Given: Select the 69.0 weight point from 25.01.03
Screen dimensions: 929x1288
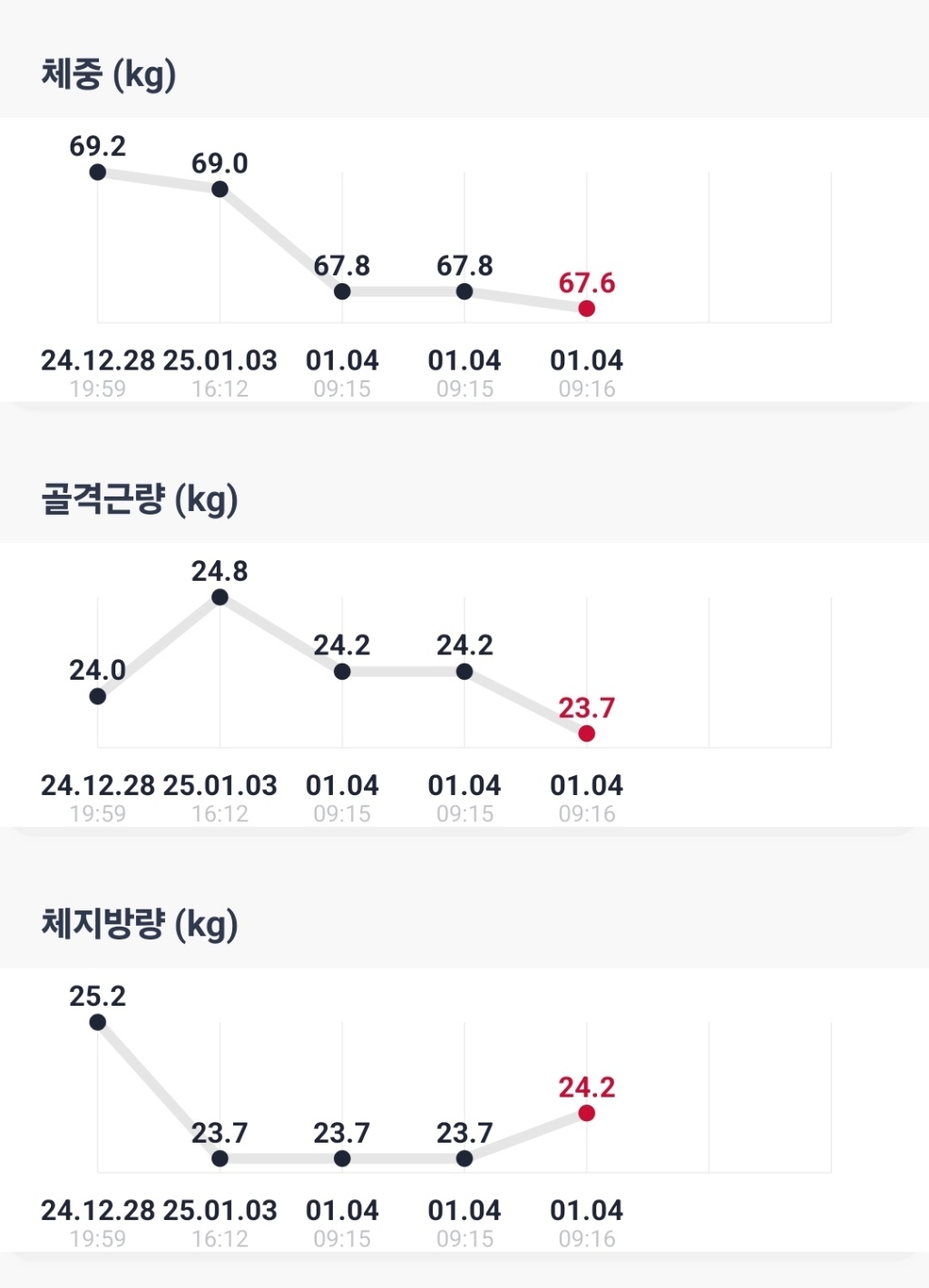Looking at the screenshot, I should [220, 189].
